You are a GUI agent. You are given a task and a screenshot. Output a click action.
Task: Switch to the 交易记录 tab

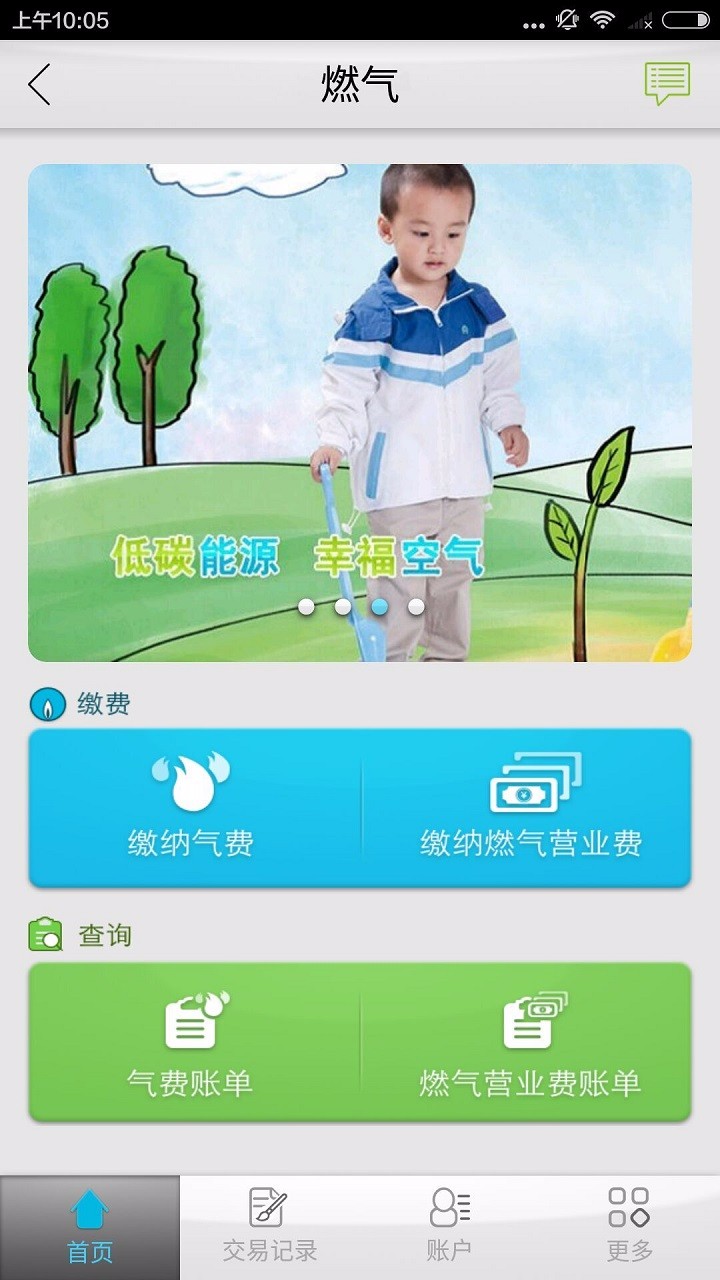[x=270, y=1227]
